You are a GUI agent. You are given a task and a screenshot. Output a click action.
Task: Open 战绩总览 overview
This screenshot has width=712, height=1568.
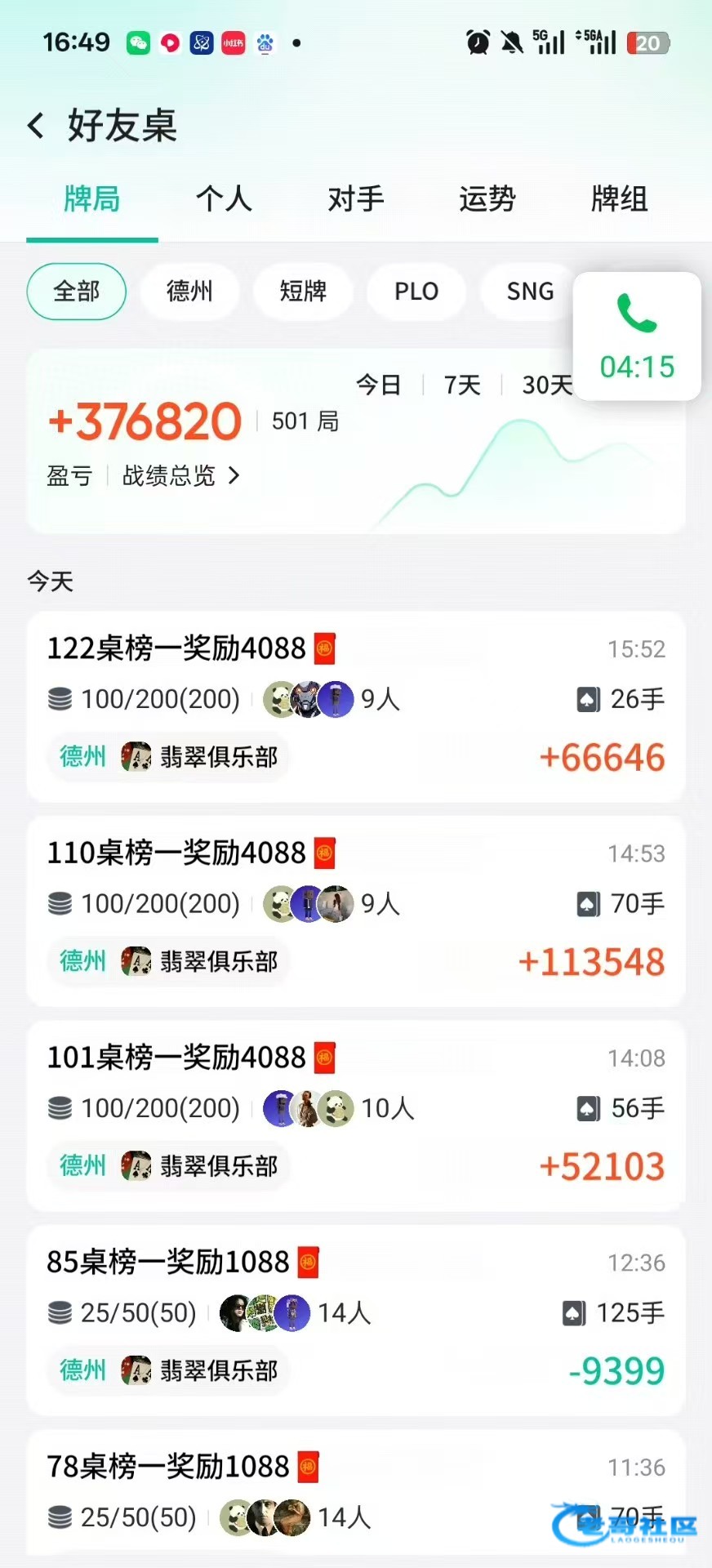point(180,475)
